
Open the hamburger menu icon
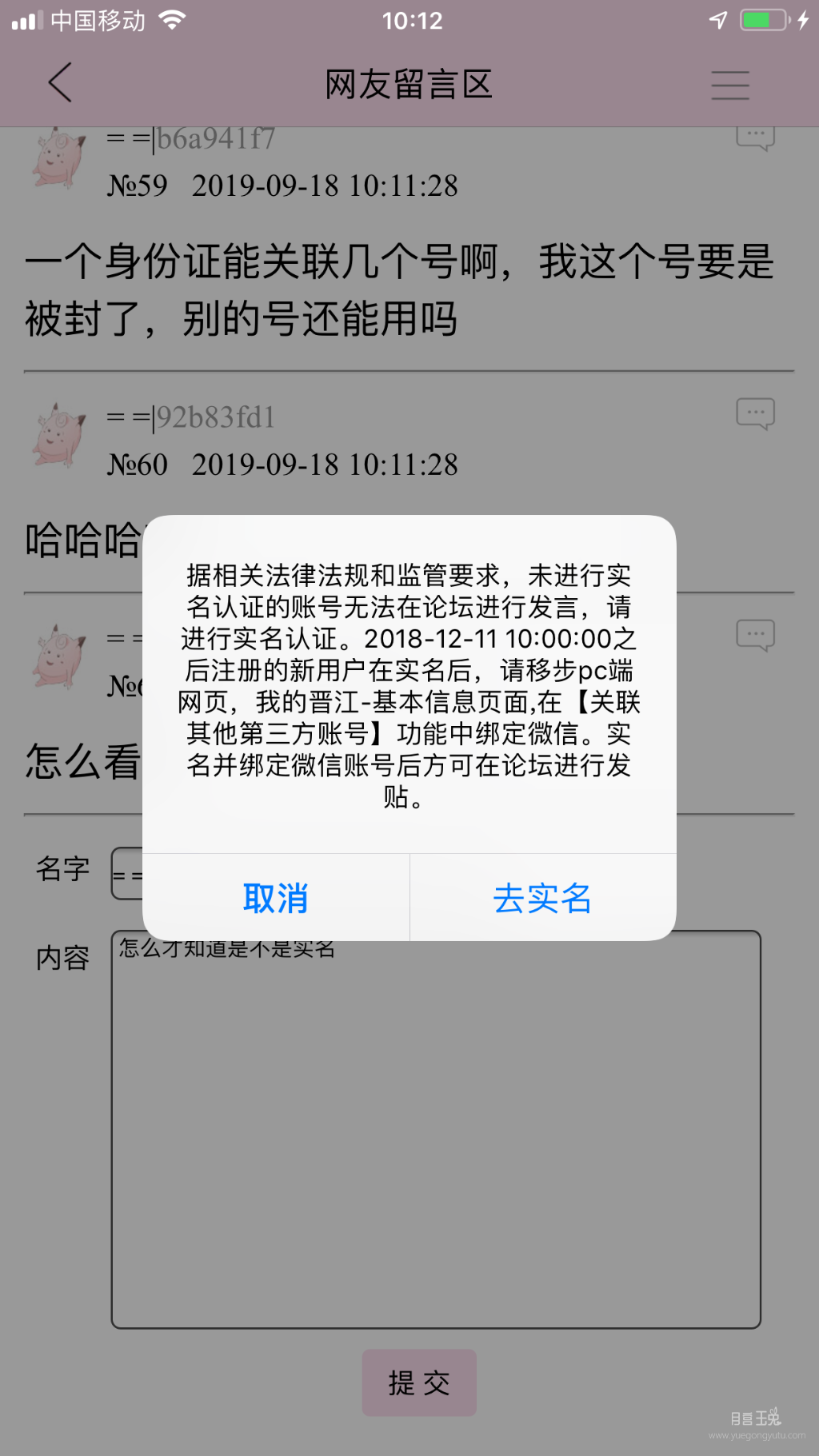tap(729, 85)
